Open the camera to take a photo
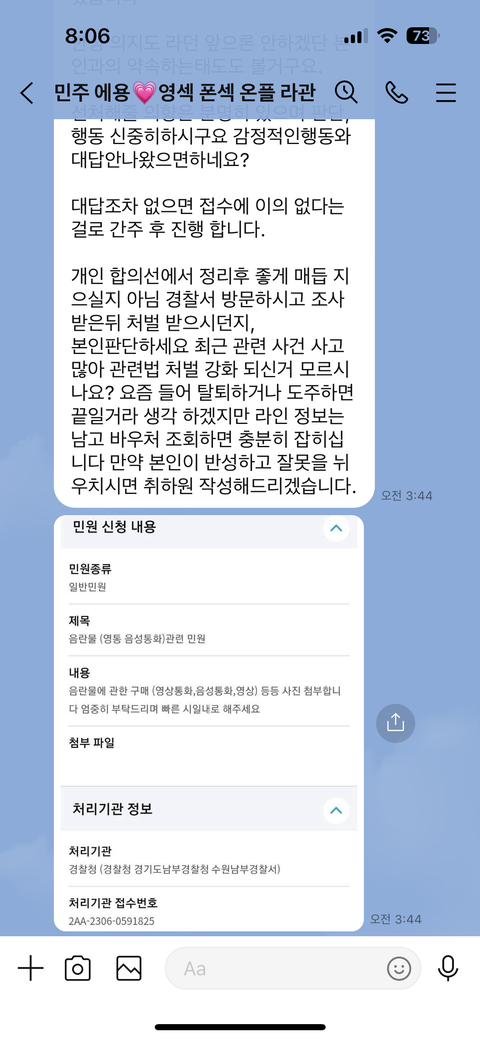This screenshot has width=480, height=1040. click(78, 969)
